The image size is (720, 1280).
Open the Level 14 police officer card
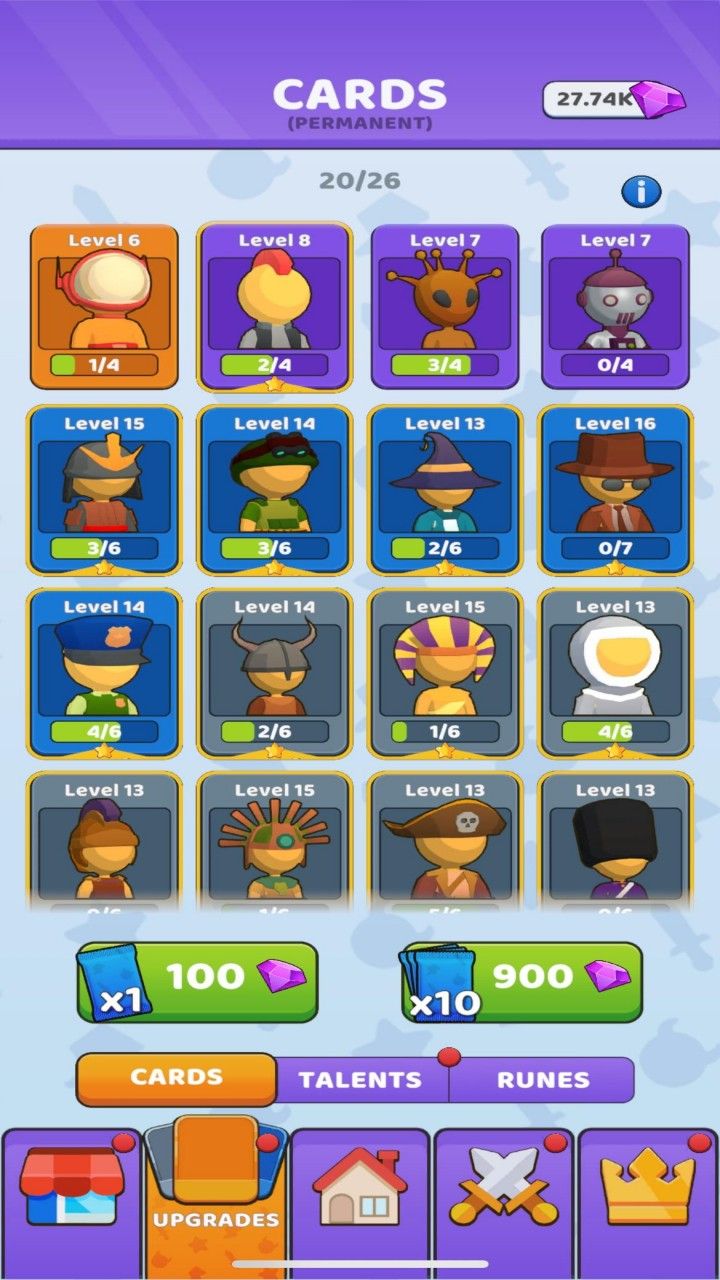point(104,673)
